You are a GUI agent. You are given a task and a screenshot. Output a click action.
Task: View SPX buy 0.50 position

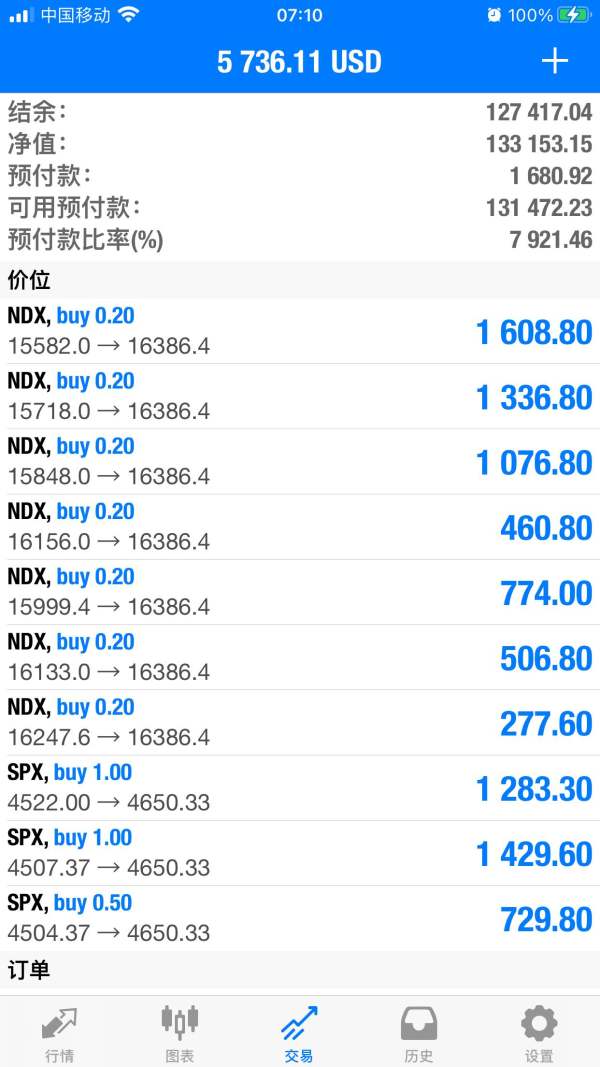point(300,918)
